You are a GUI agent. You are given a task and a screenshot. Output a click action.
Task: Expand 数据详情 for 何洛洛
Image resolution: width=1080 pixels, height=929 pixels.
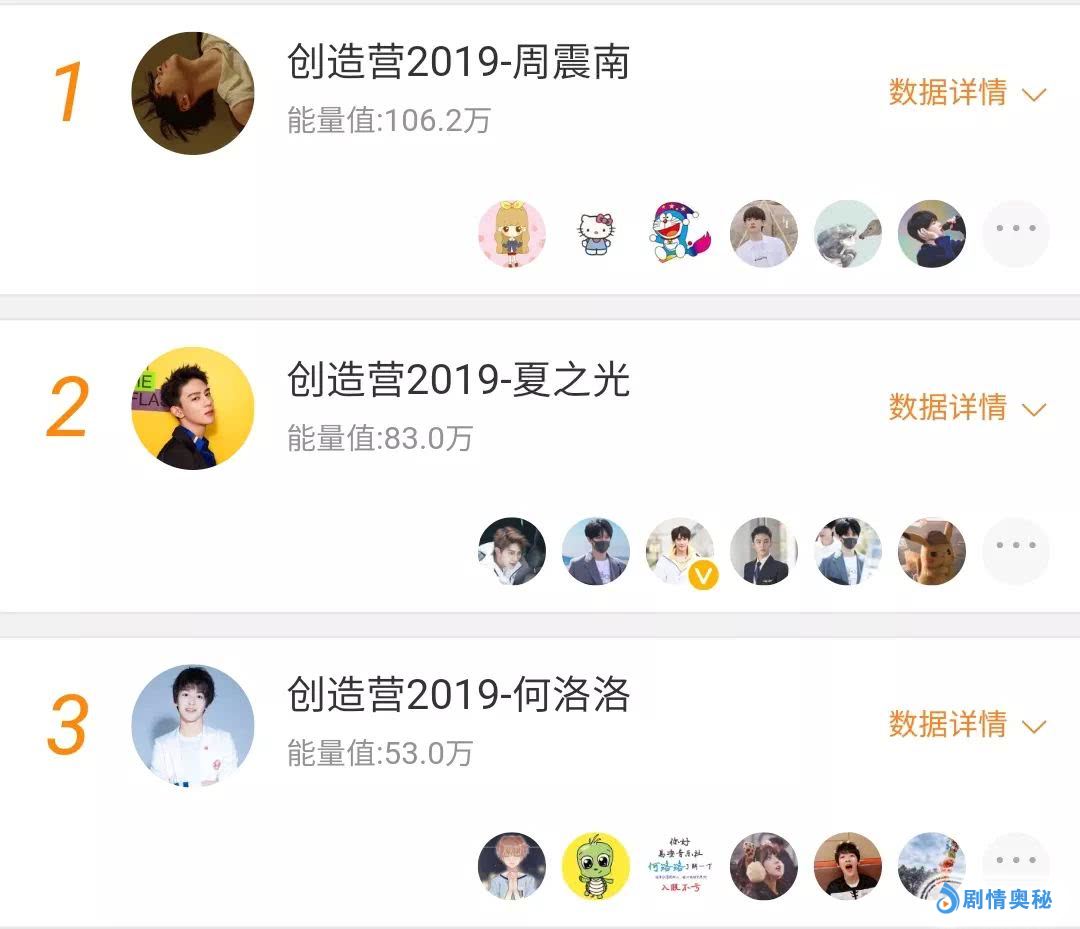tap(966, 724)
